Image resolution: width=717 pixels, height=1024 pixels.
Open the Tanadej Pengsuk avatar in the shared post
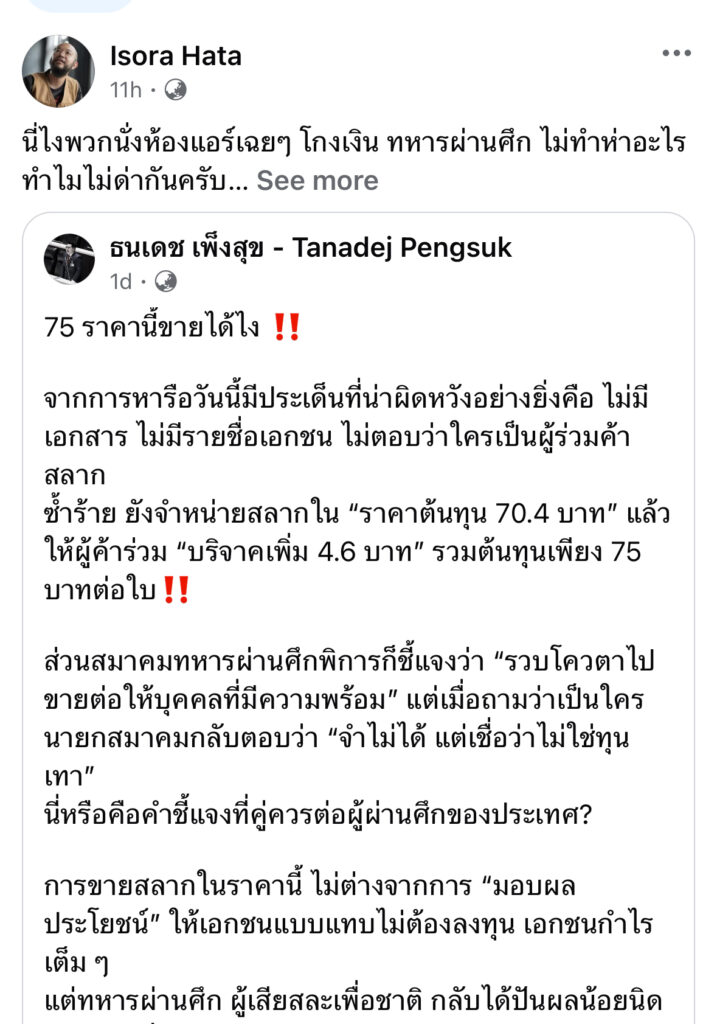point(69,259)
